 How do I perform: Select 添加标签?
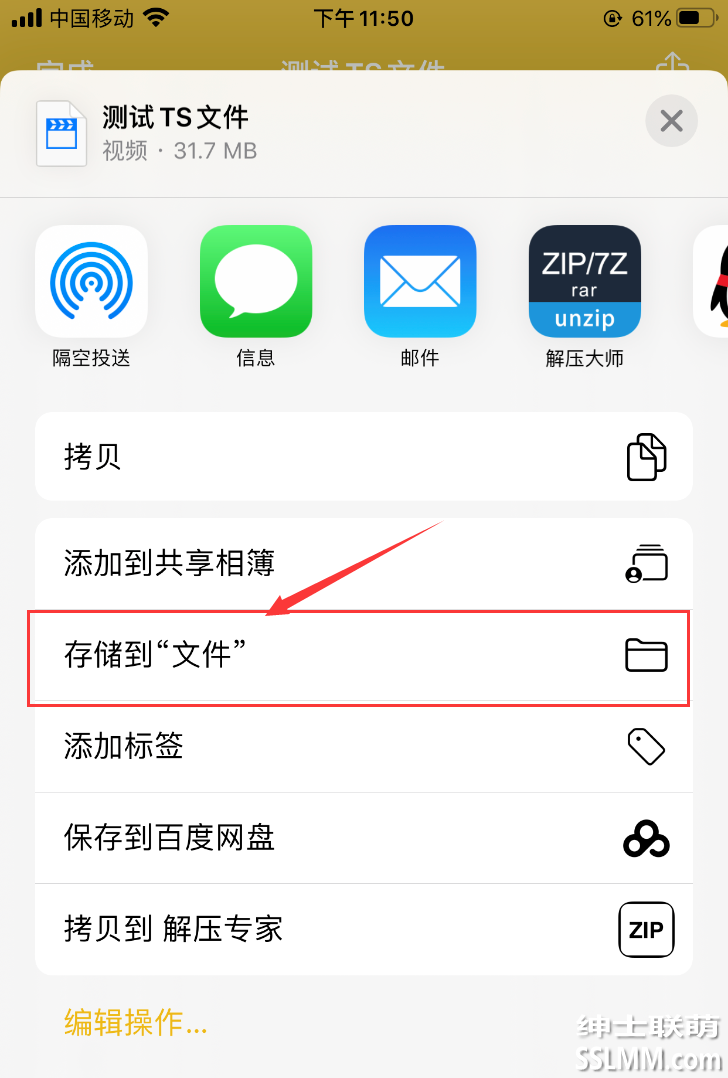click(x=363, y=746)
